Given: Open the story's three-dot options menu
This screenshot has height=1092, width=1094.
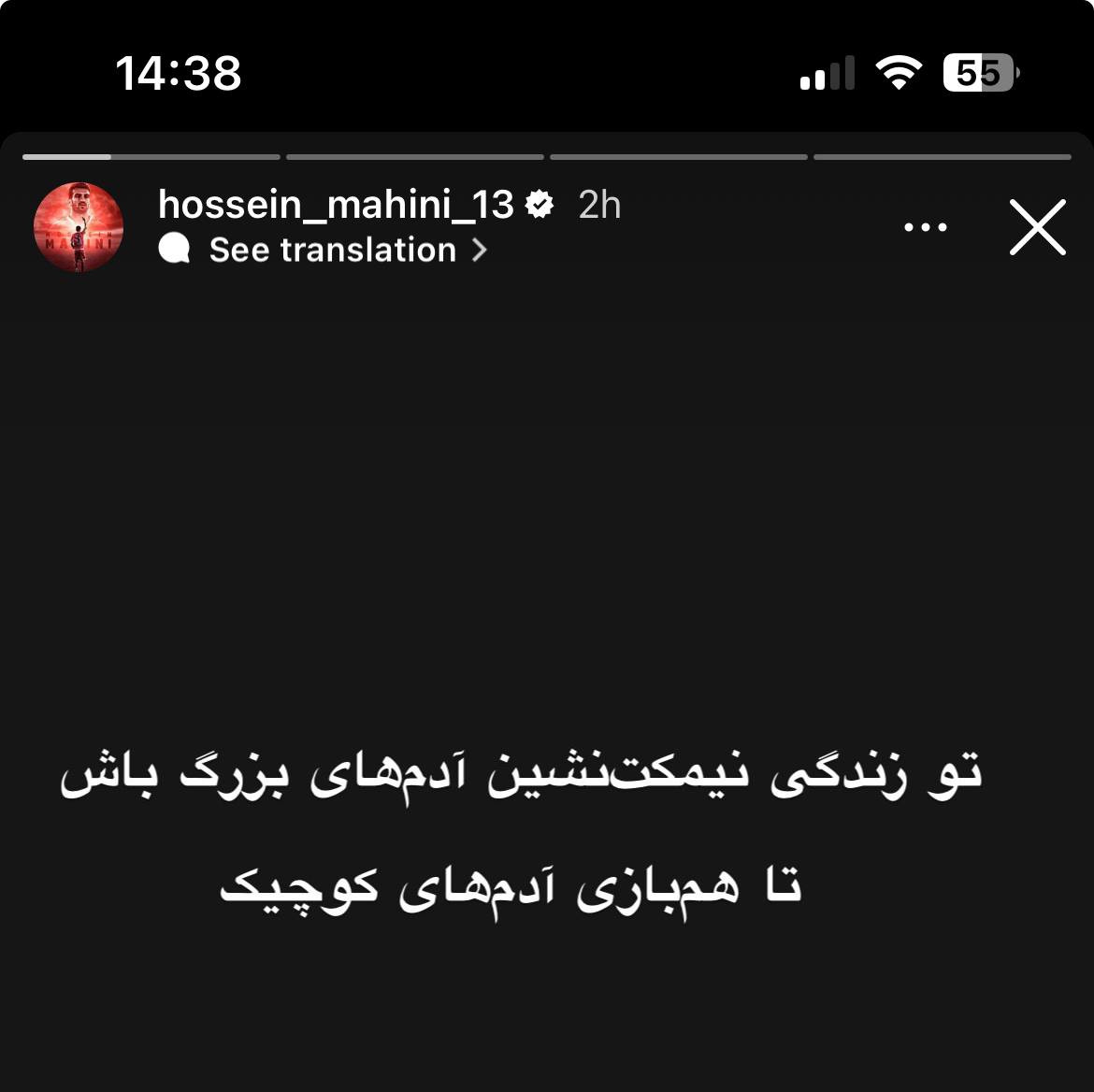Looking at the screenshot, I should (925, 227).
